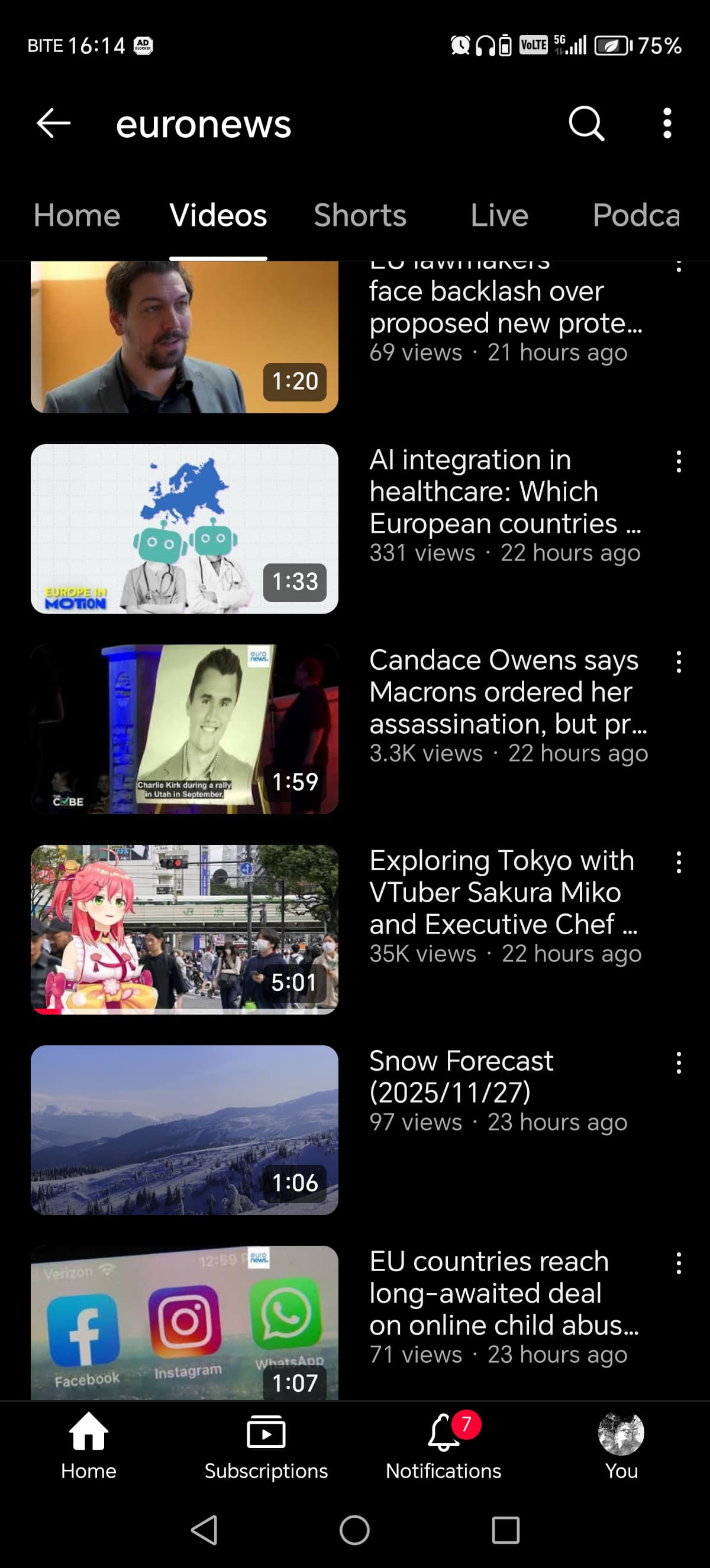Search within the euronews channel
The image size is (710, 1568).
coord(586,124)
